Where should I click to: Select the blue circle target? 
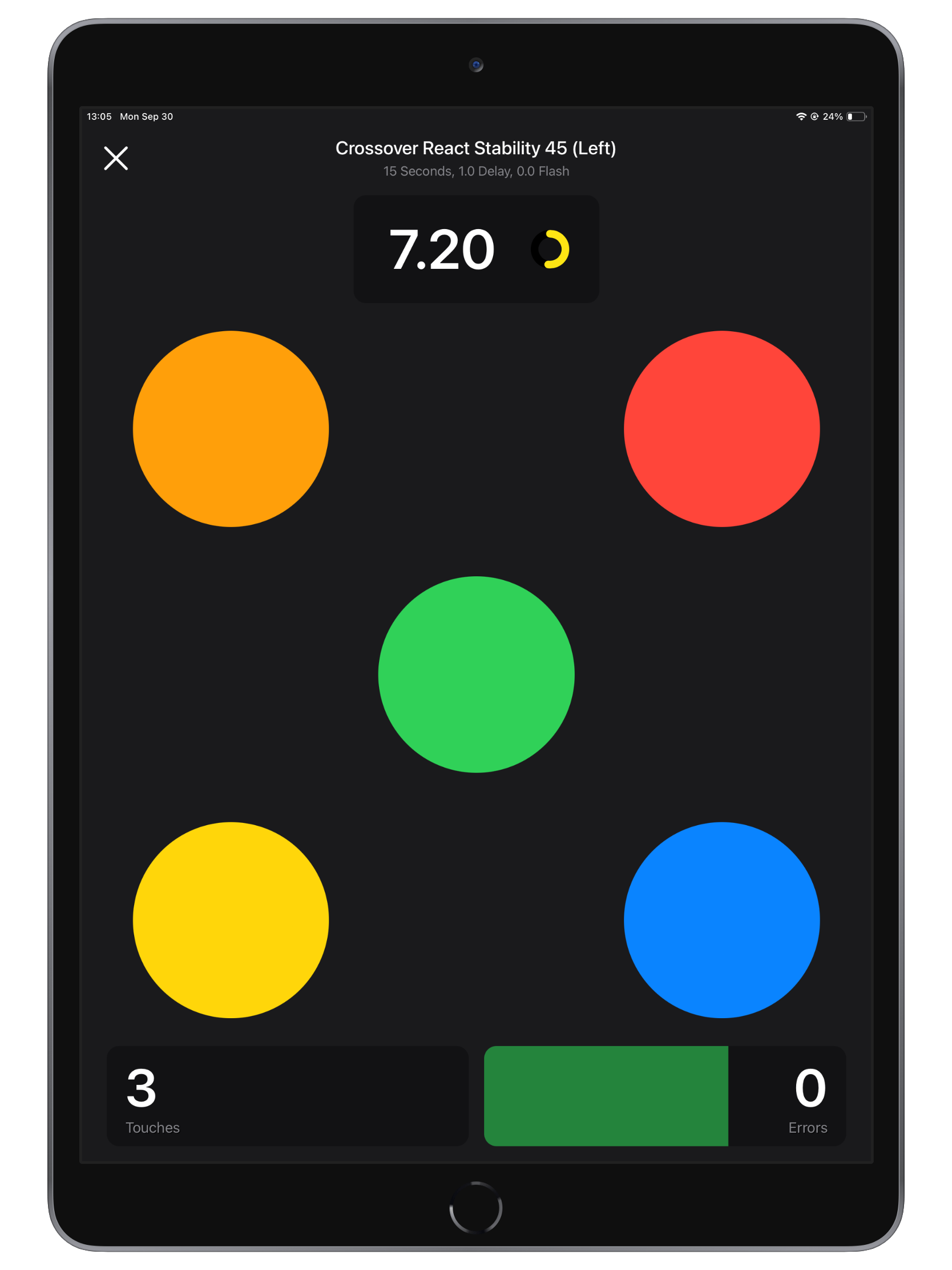(721, 920)
